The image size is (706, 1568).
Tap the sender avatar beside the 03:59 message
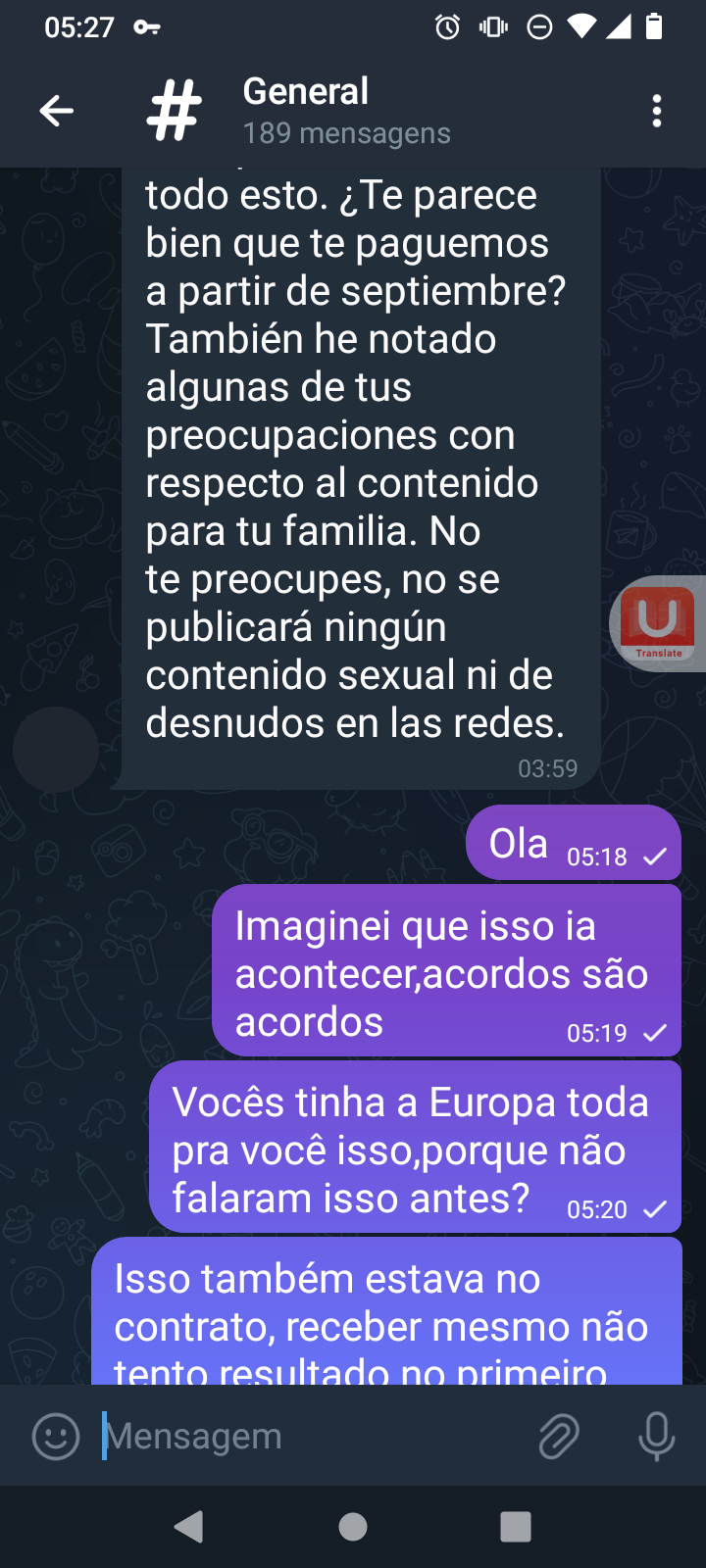click(x=56, y=749)
